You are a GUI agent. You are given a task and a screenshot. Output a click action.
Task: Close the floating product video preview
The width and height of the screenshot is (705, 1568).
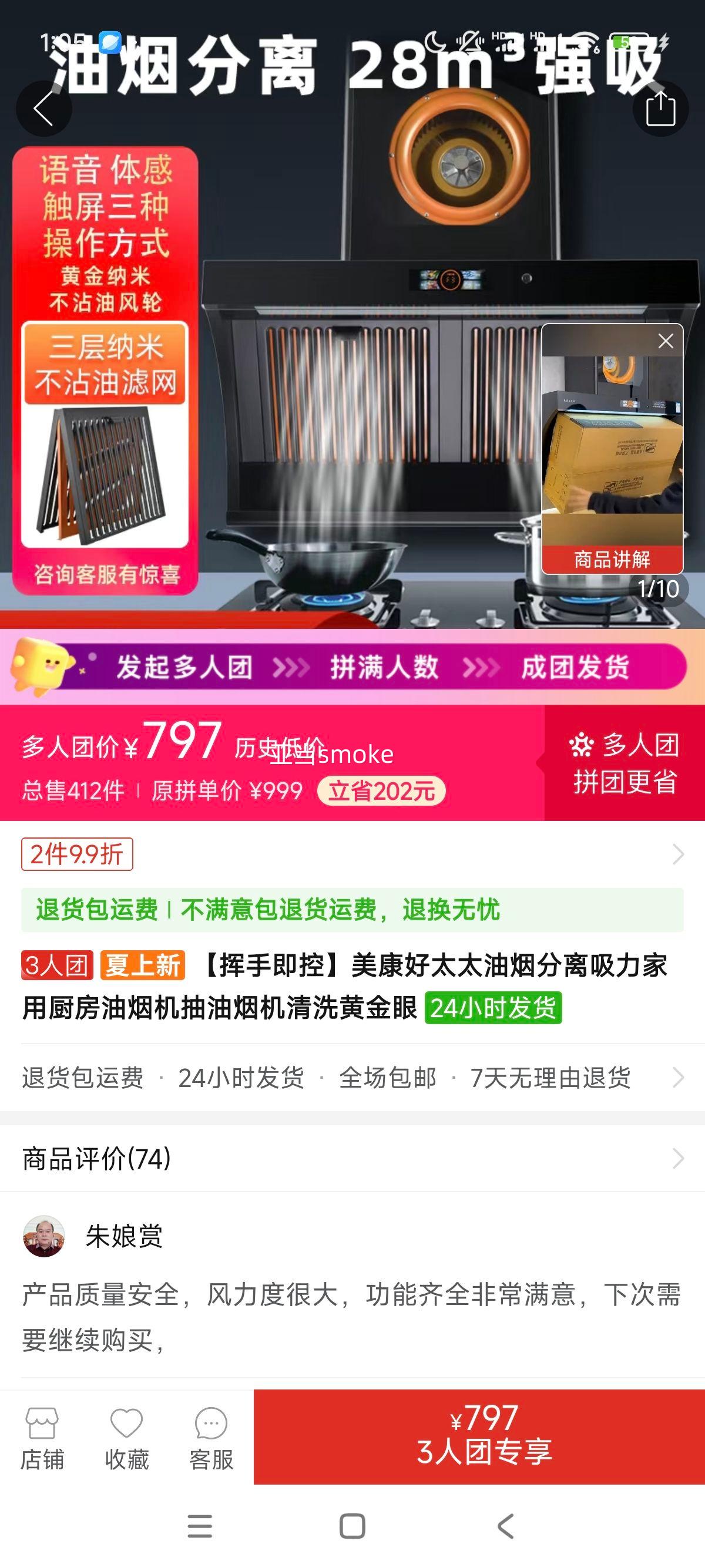click(x=667, y=341)
